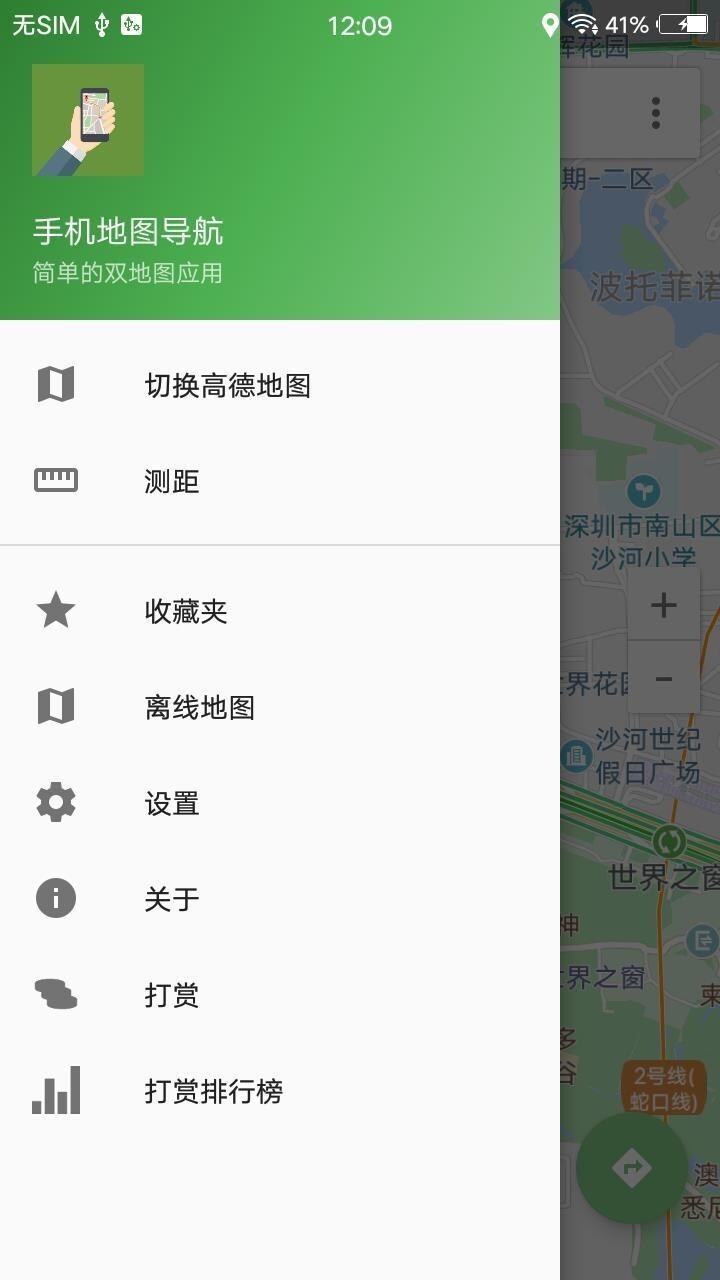Open the 离线地图 offline maps entry
This screenshot has height=1280, width=720.
pos(200,707)
